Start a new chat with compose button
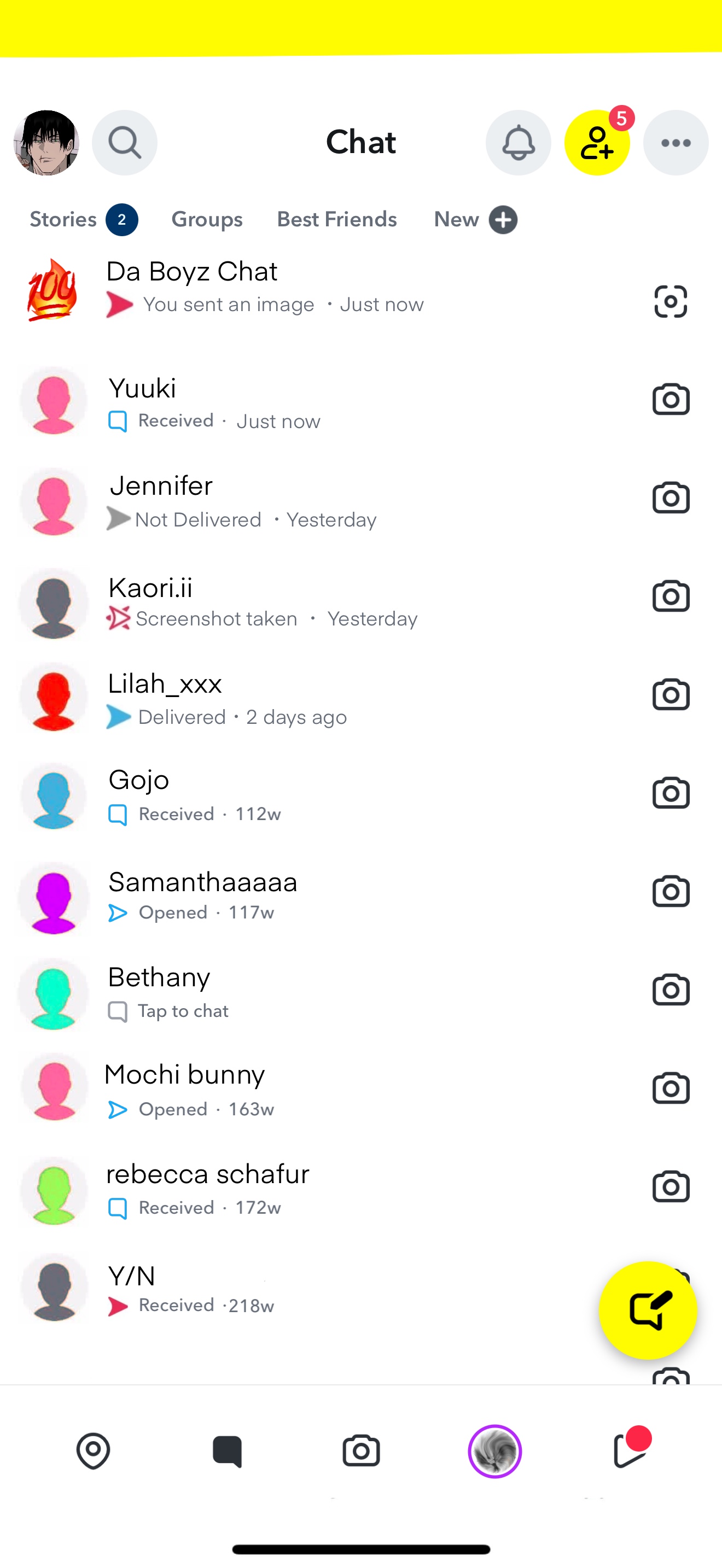The width and height of the screenshot is (722, 1568). point(648,1310)
